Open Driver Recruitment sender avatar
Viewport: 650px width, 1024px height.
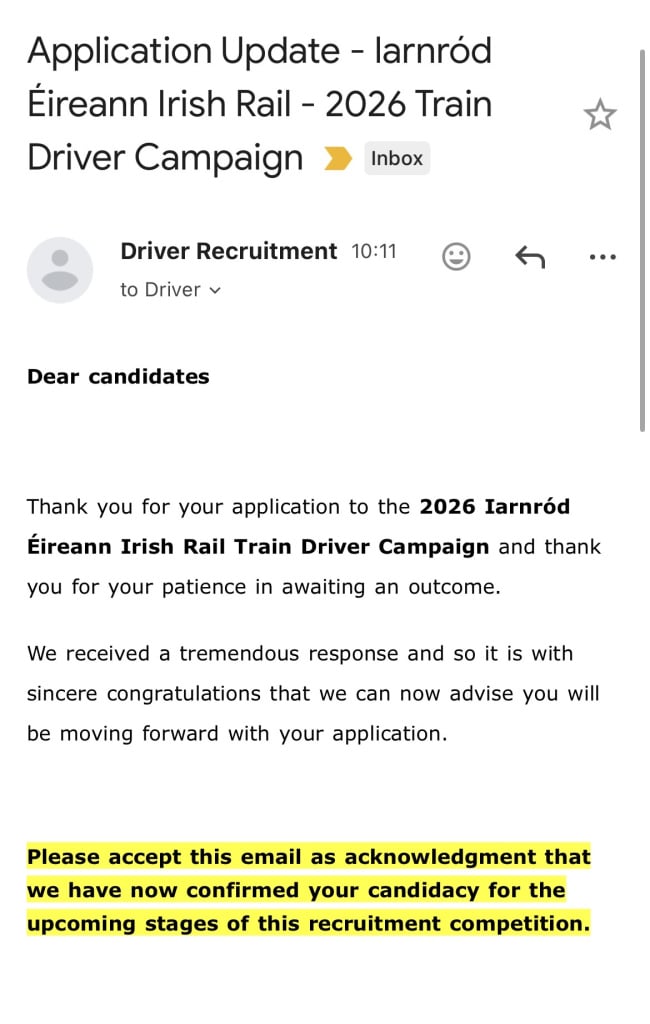[x=60, y=270]
